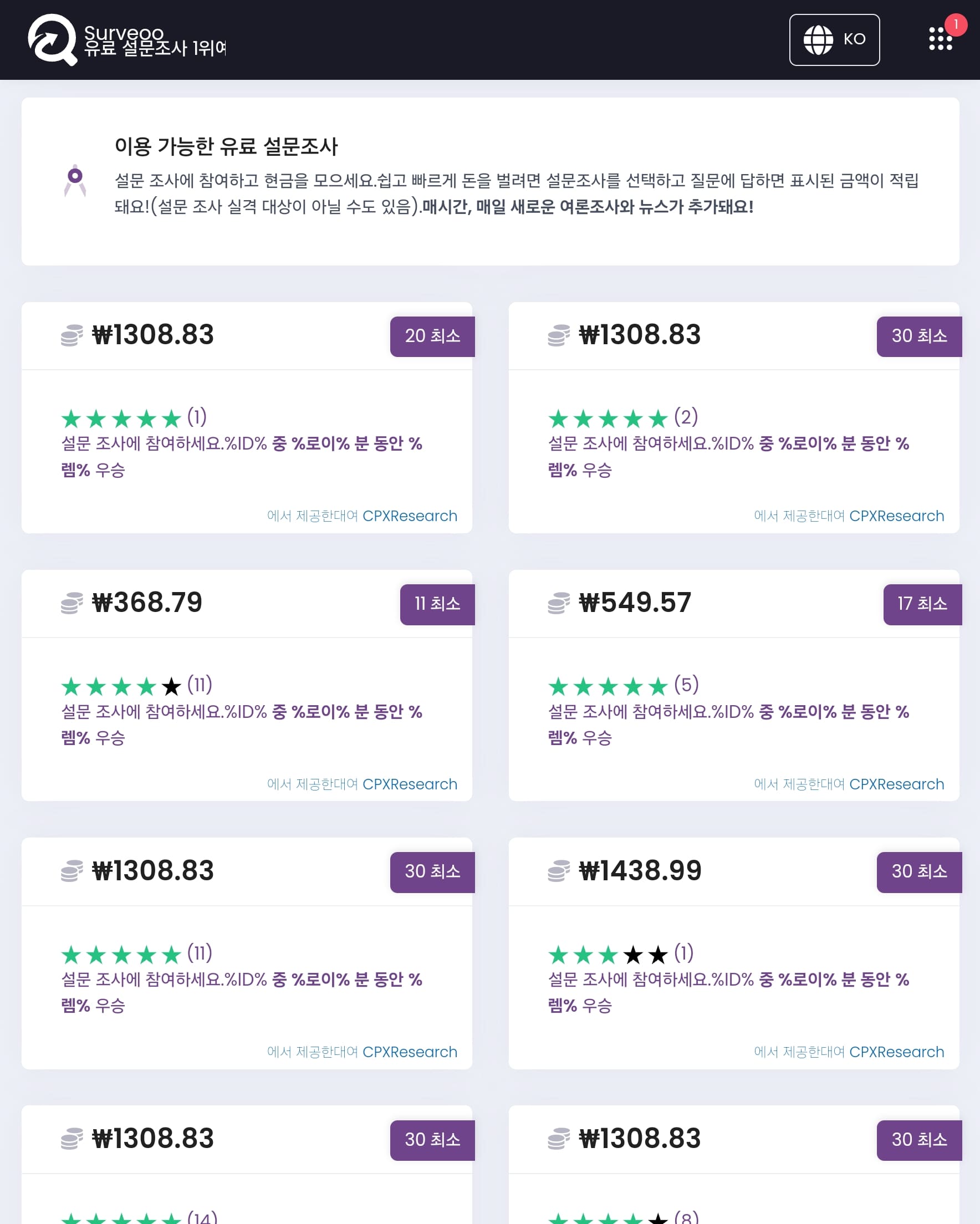Open the nine-dot apps grid menu
The image size is (980, 1224).
[940, 40]
